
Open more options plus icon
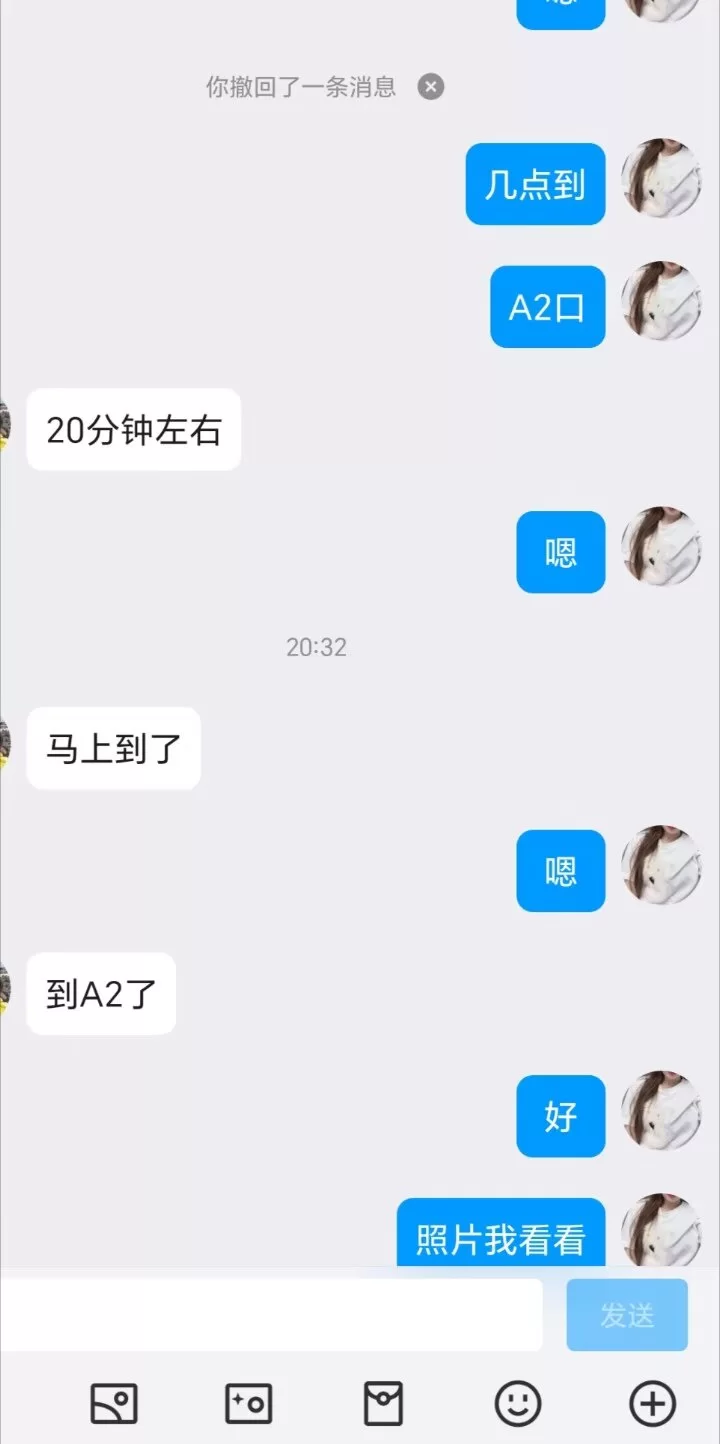(x=652, y=1404)
